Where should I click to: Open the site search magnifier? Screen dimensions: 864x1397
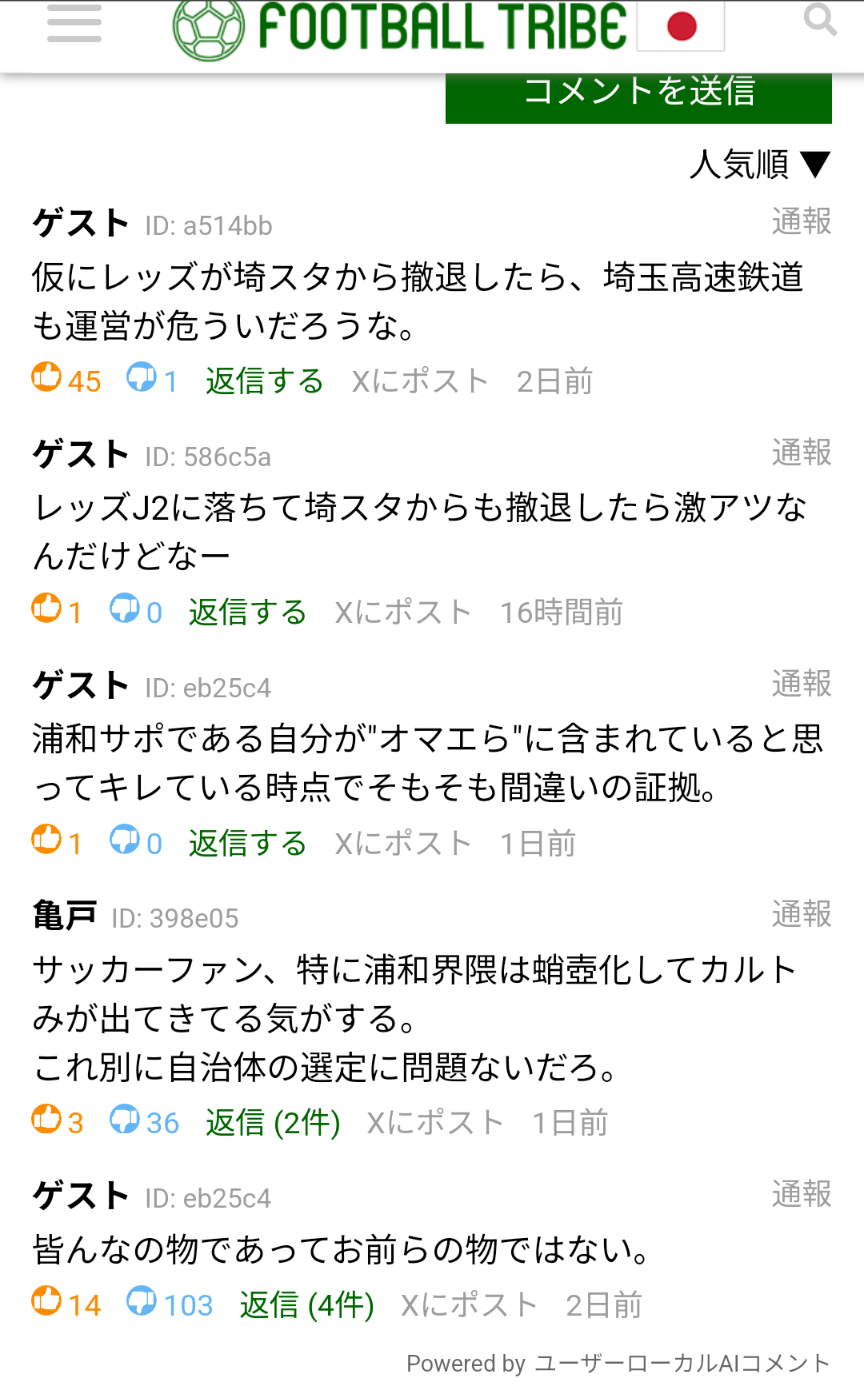pyautogui.click(x=820, y=20)
